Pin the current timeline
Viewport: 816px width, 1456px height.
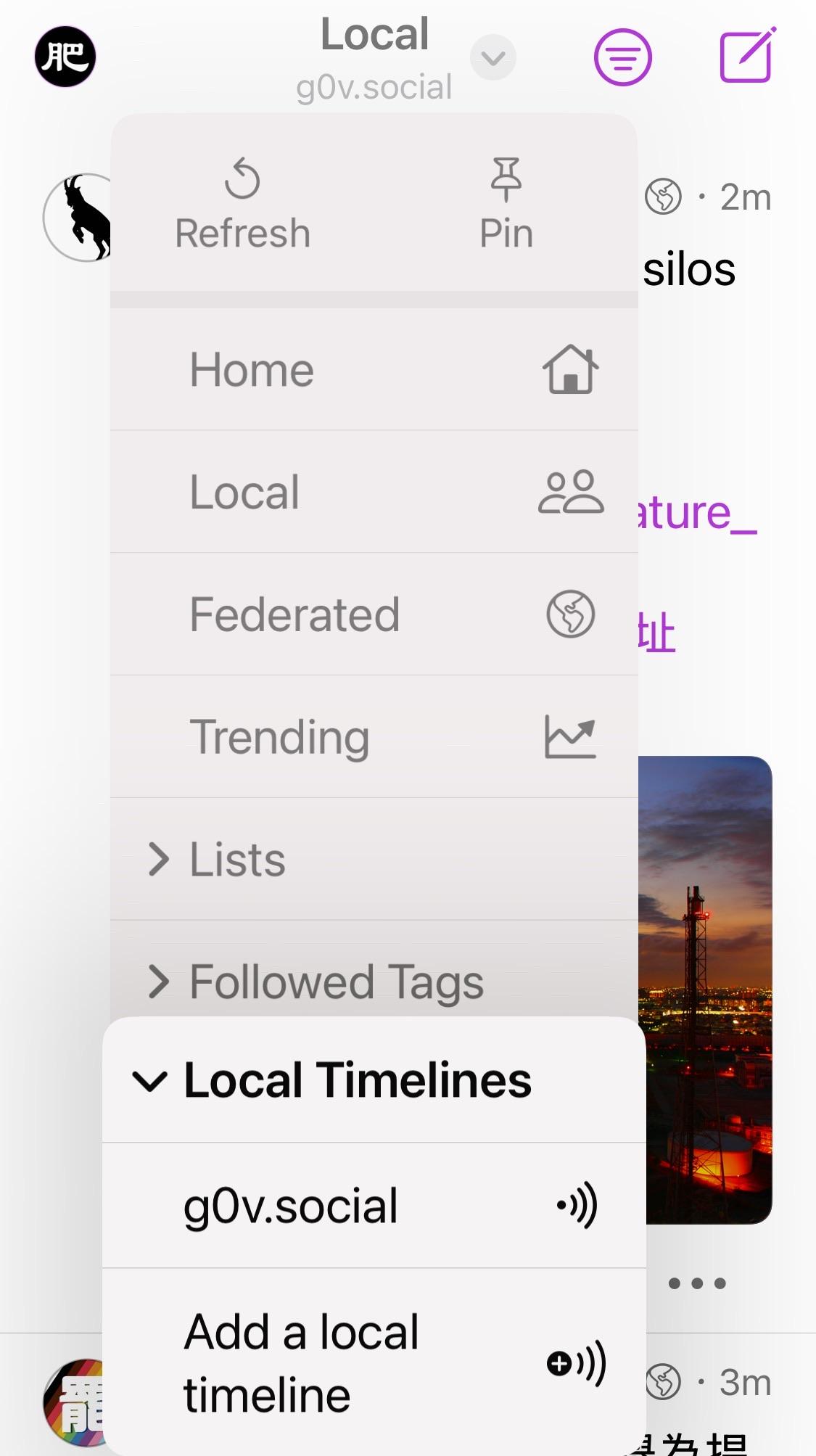(x=506, y=204)
